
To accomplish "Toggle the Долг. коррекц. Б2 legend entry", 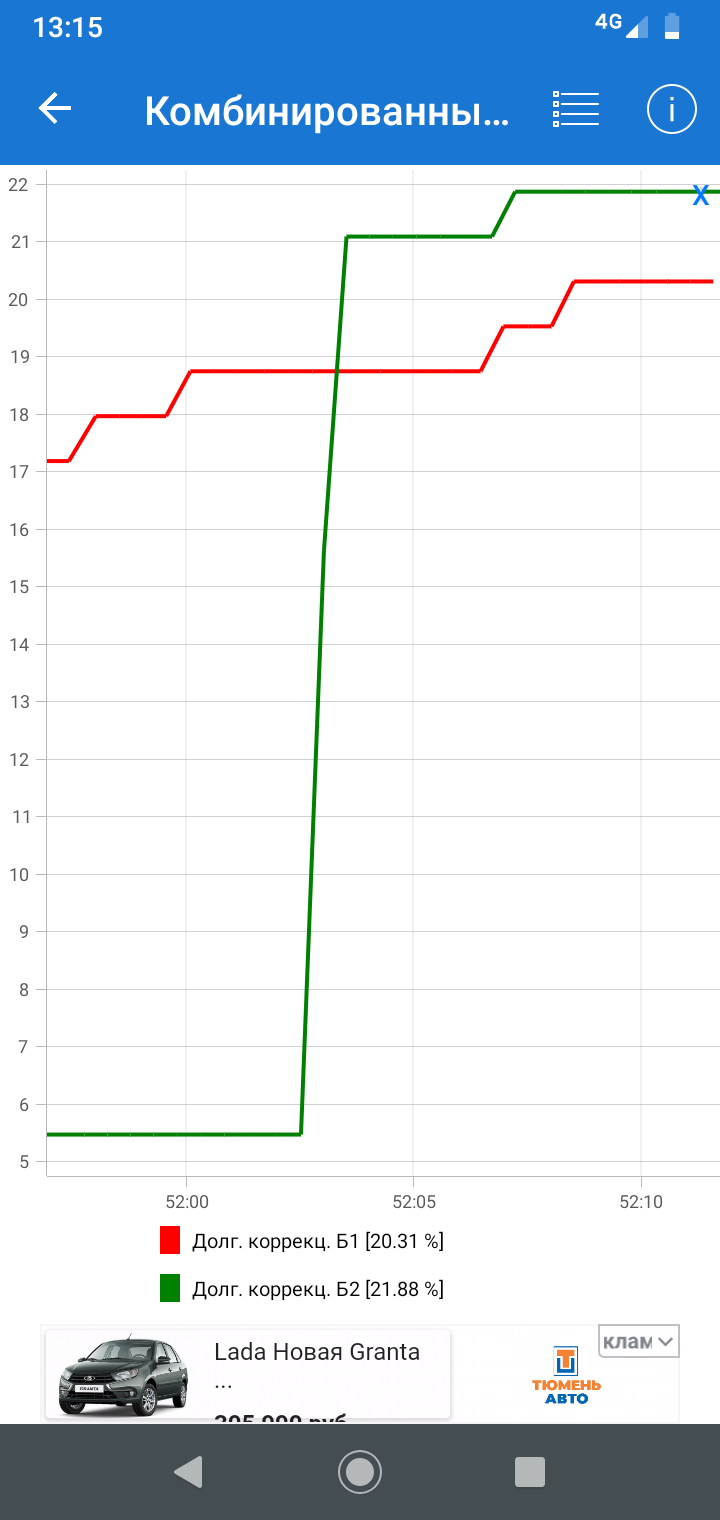I will 301,1289.
